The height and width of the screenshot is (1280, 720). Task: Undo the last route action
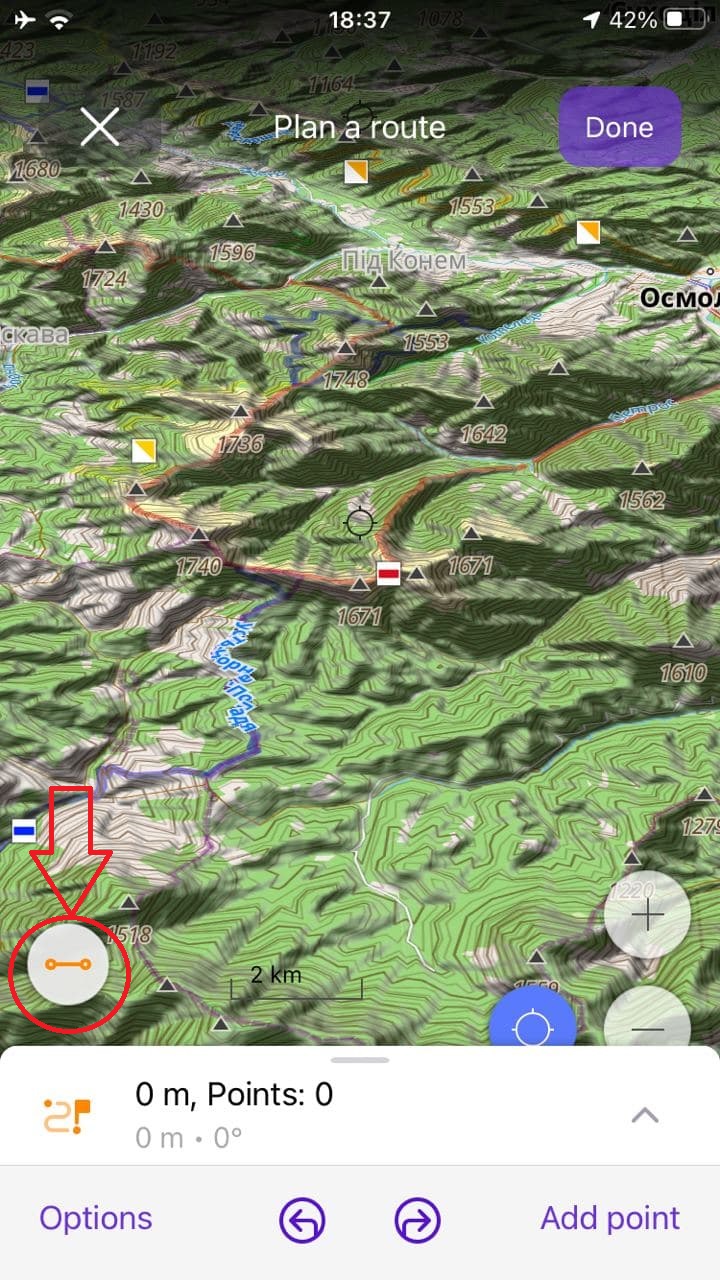302,1220
